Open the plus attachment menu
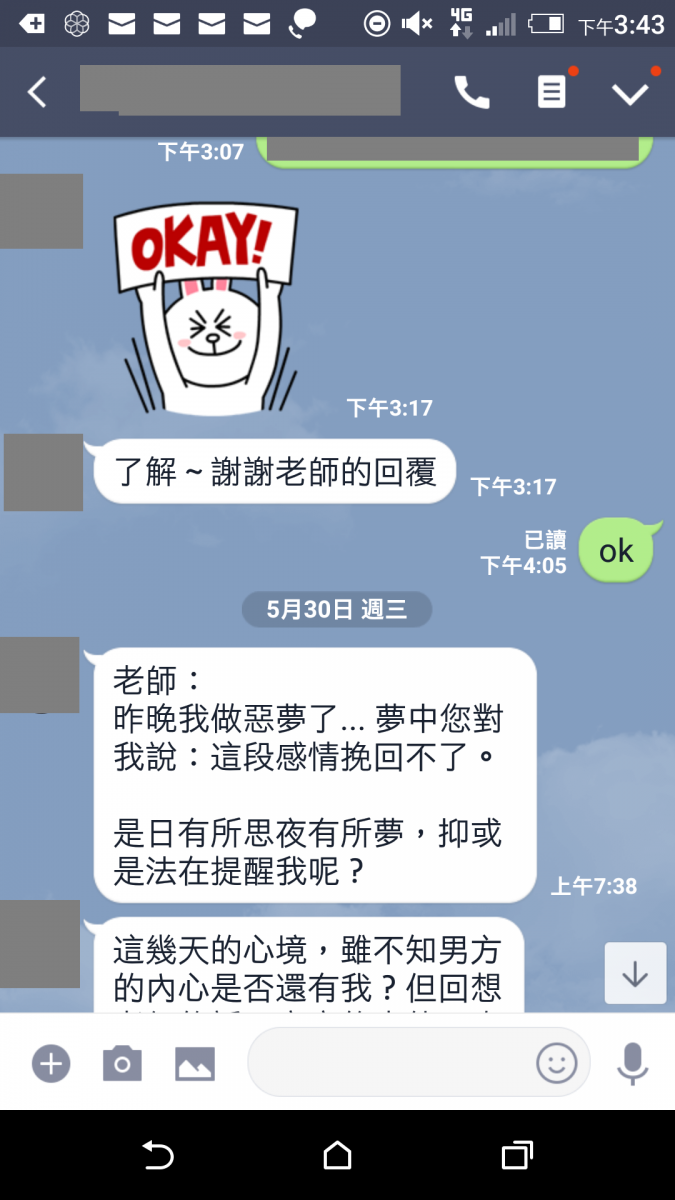 51,1062
